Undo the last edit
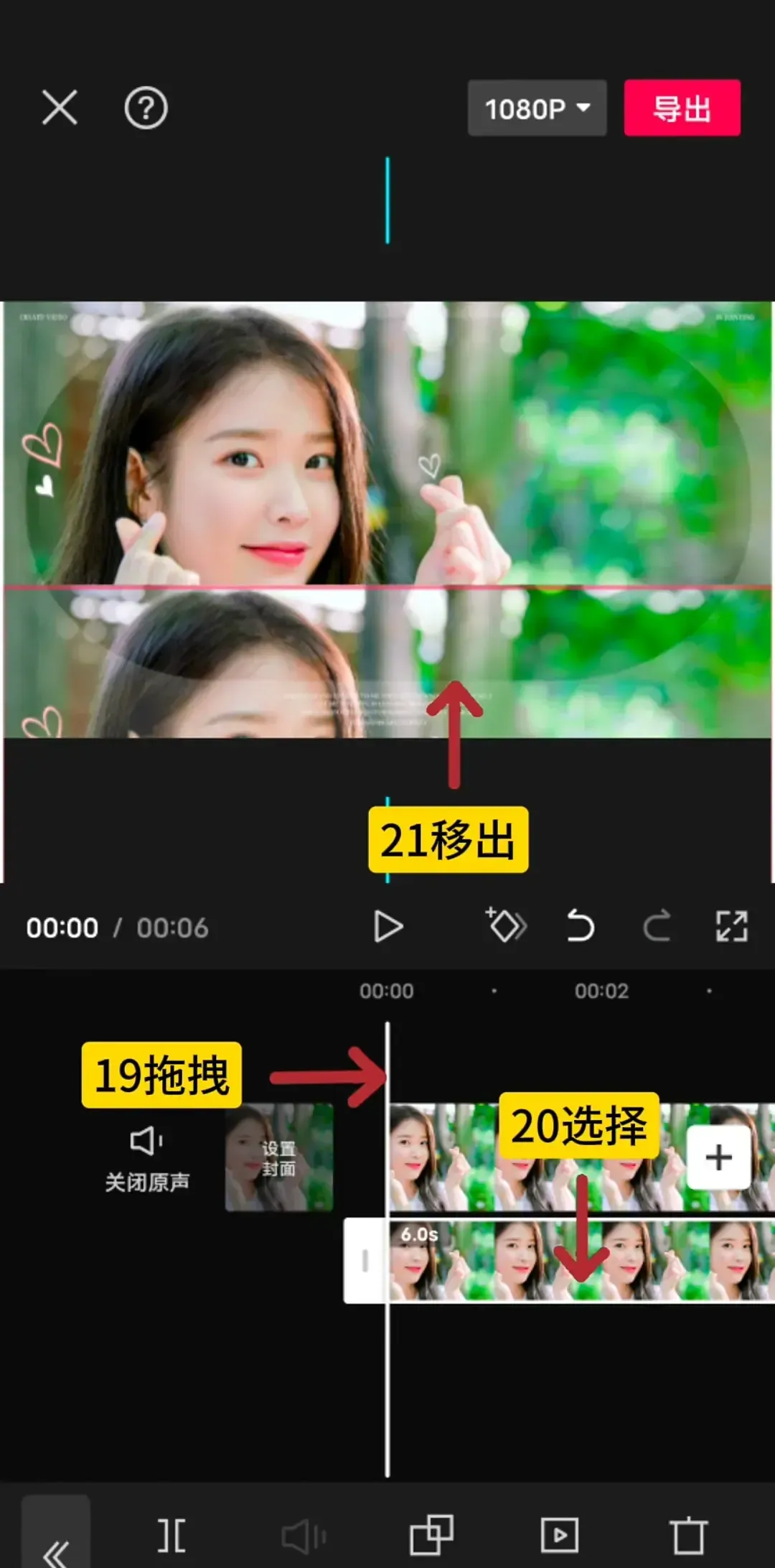 tap(580, 925)
